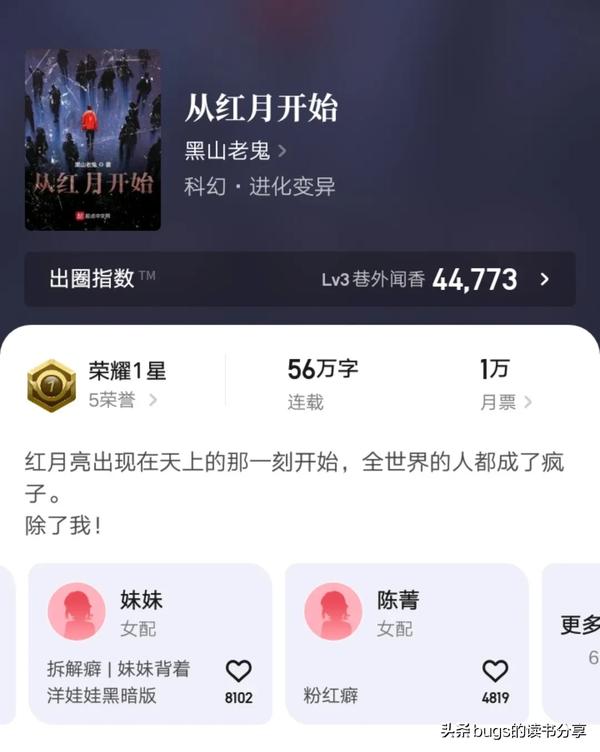Viewport: 600px width, 752px height.
Task: Like the character 妹妹
Action: pos(238,671)
